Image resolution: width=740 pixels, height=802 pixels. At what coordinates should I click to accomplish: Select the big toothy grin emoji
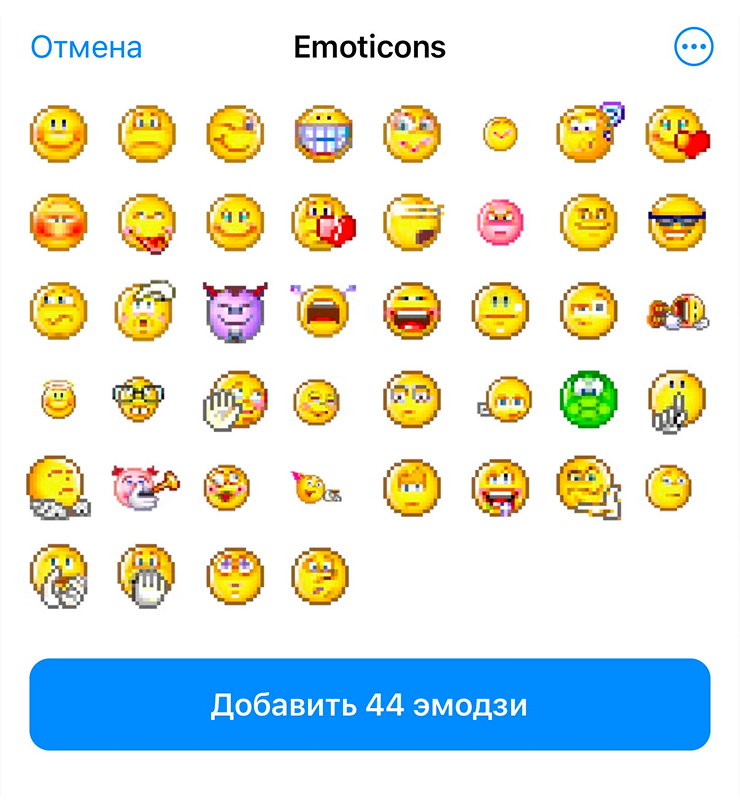point(322,134)
